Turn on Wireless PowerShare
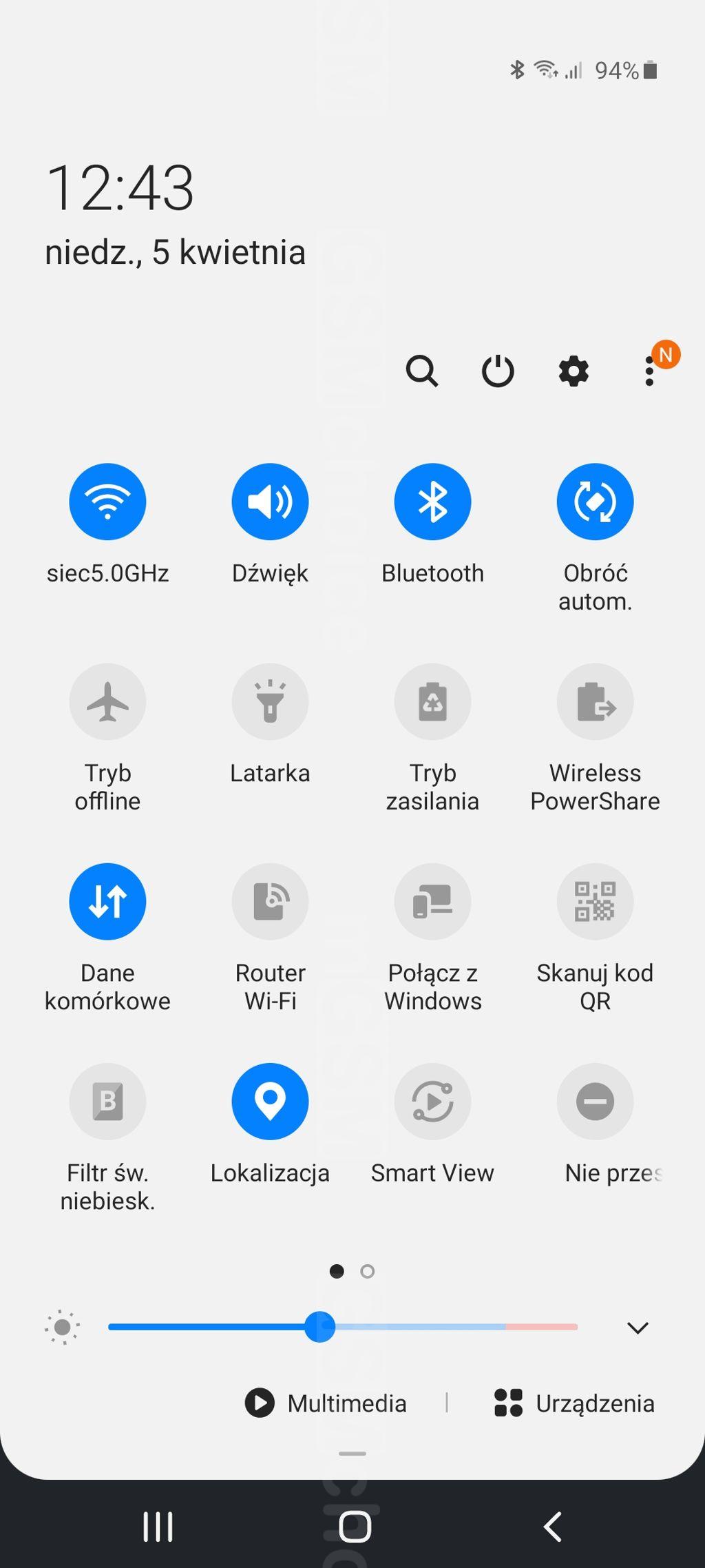Screen dimensions: 705x1568 (595, 701)
